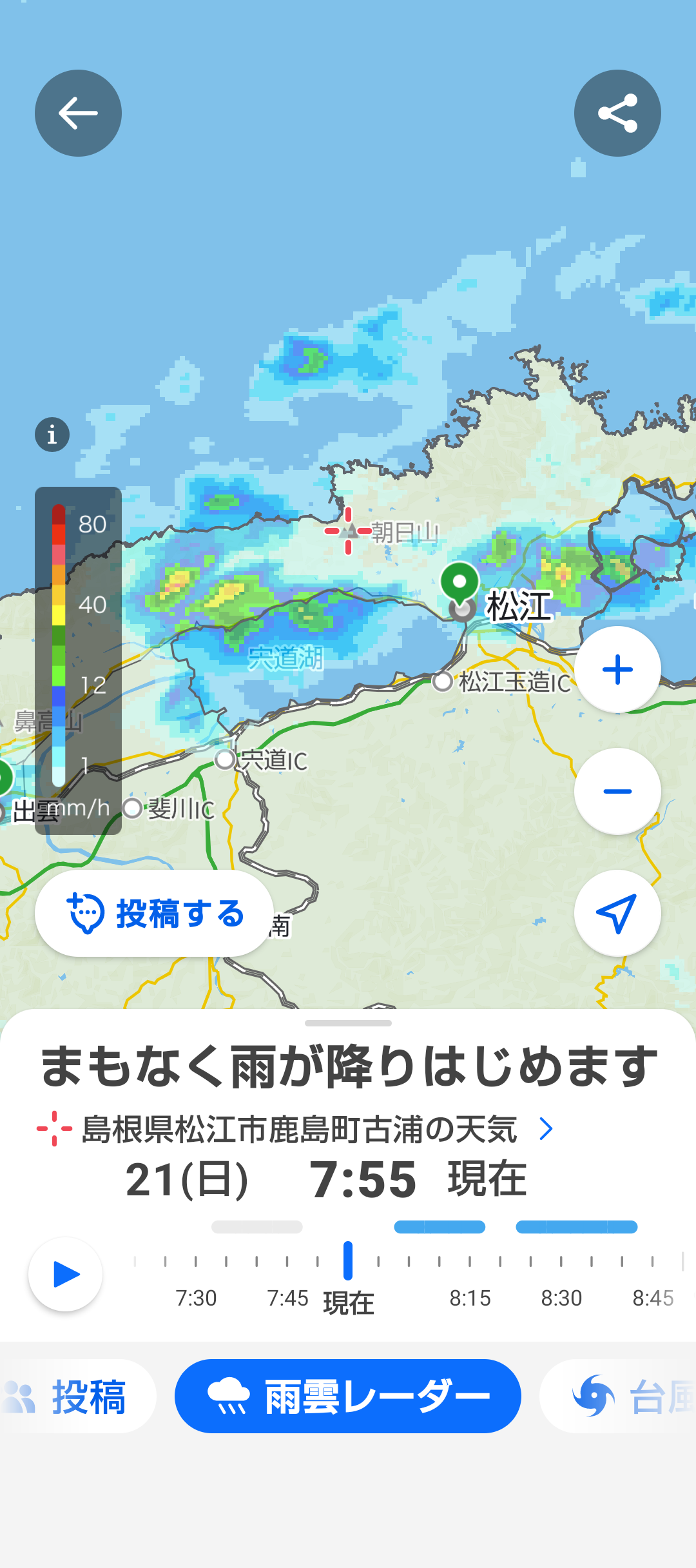Image resolution: width=696 pixels, height=1568 pixels.
Task: Tap the 松江 location pin
Action: [459, 582]
